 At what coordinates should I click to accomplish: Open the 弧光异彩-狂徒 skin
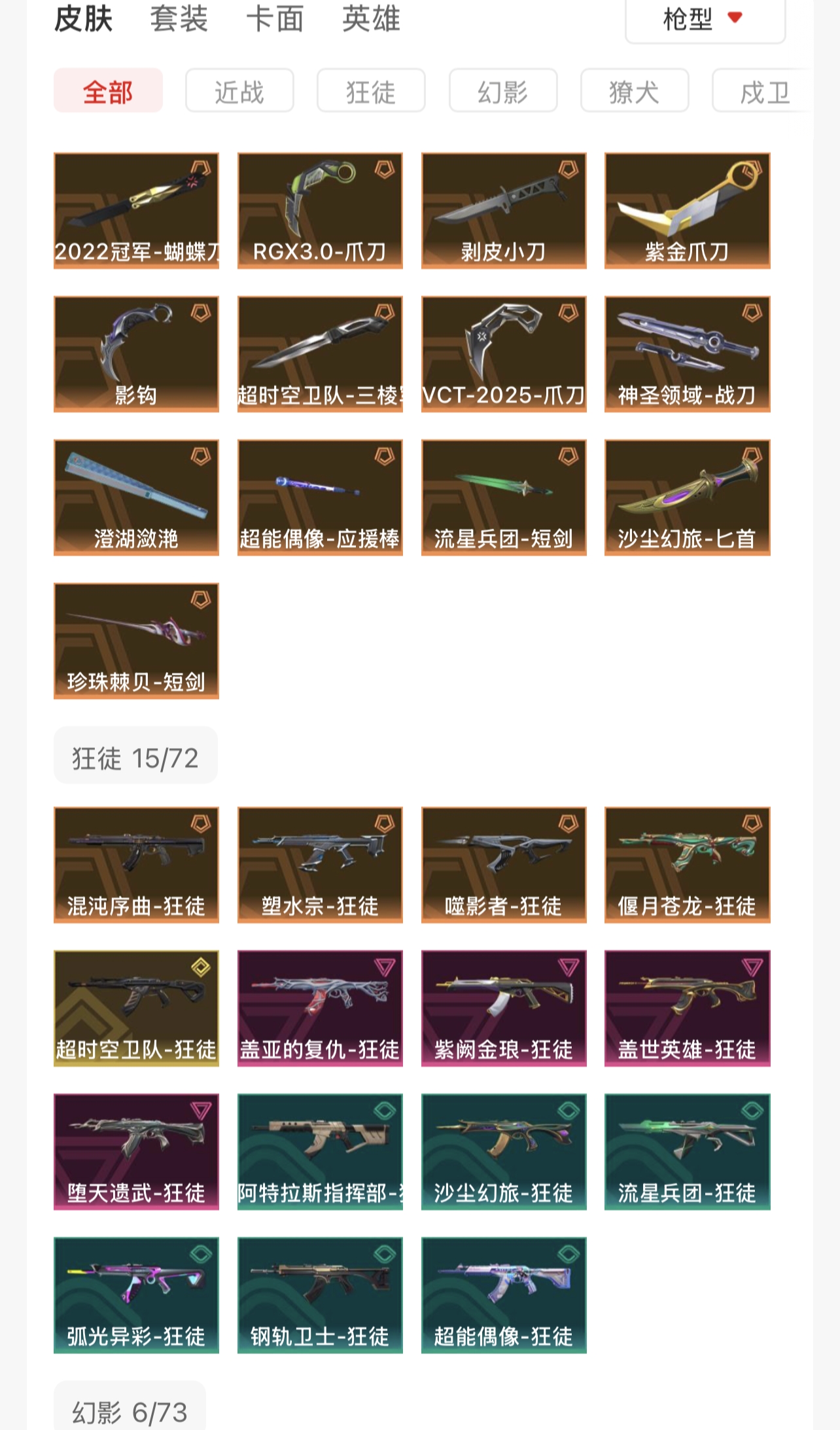(136, 1295)
